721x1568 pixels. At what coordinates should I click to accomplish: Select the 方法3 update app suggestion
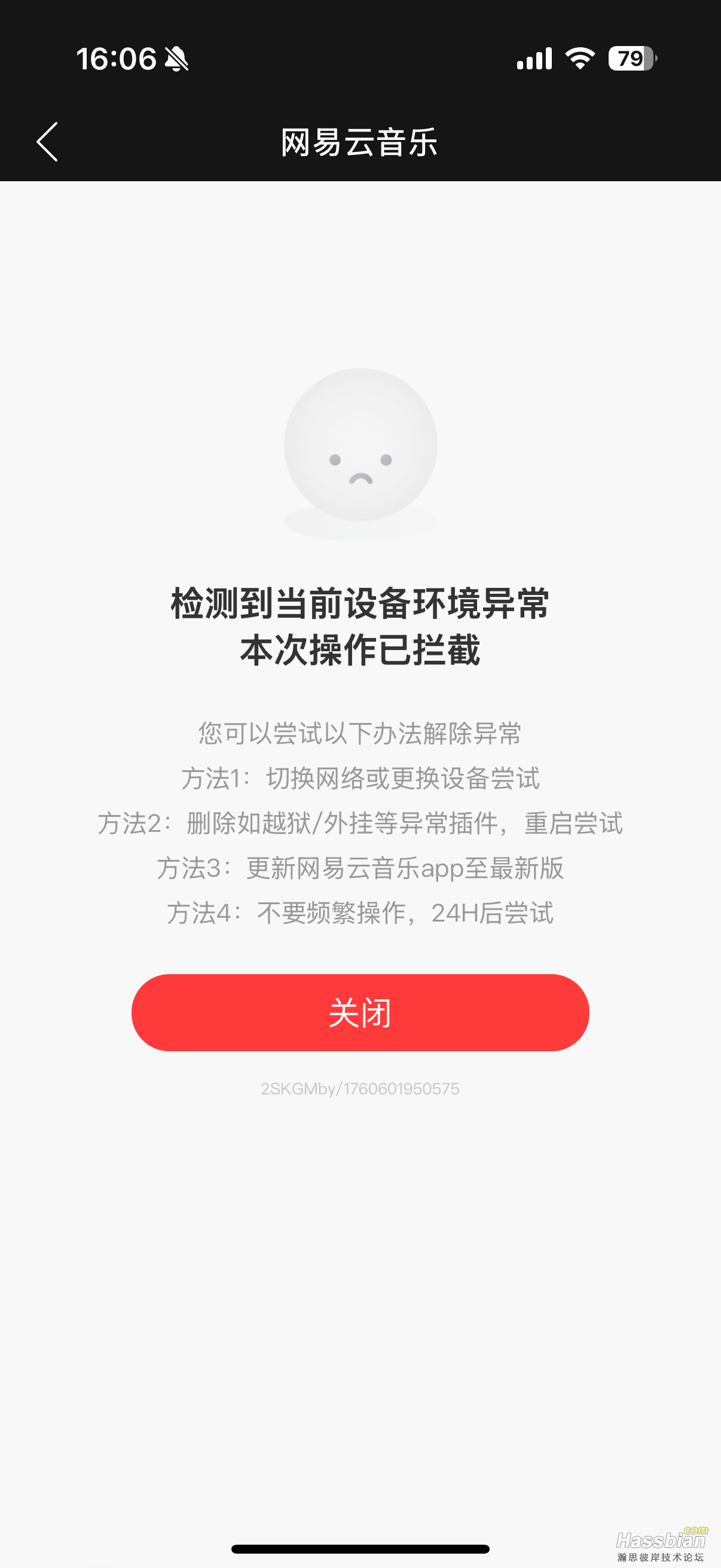[360, 871]
